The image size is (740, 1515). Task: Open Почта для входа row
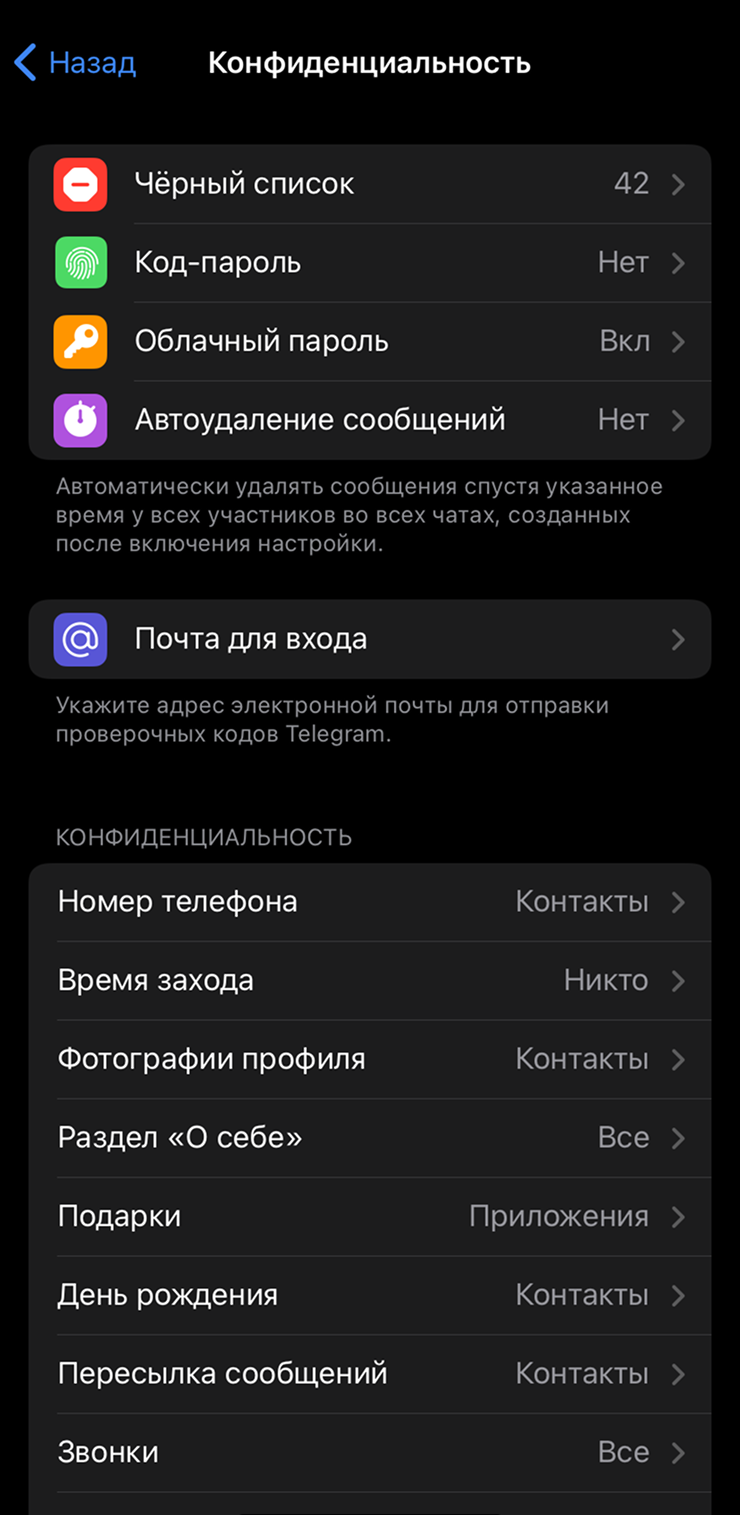(x=370, y=639)
